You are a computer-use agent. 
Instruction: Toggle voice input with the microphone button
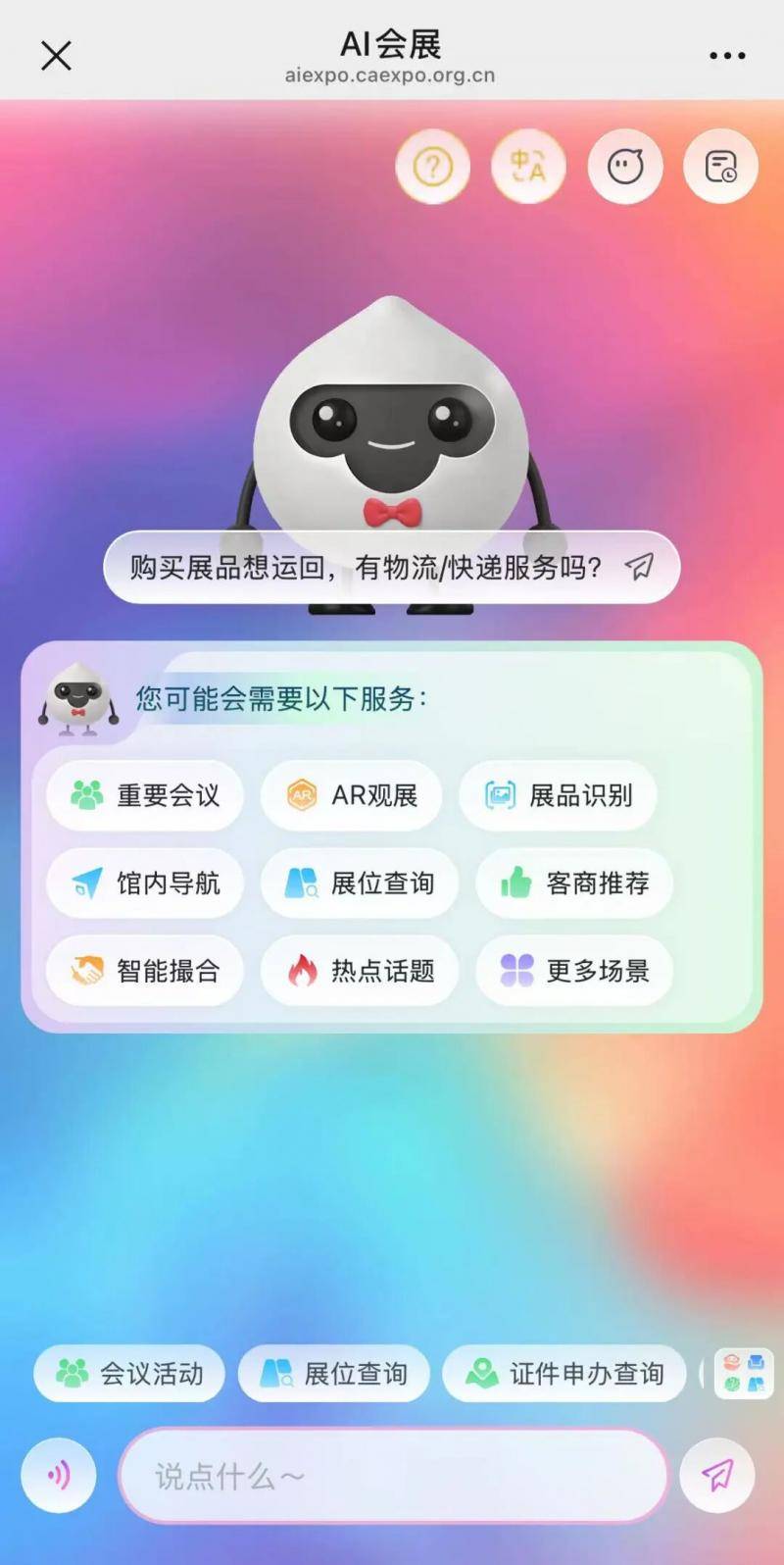point(57,1474)
